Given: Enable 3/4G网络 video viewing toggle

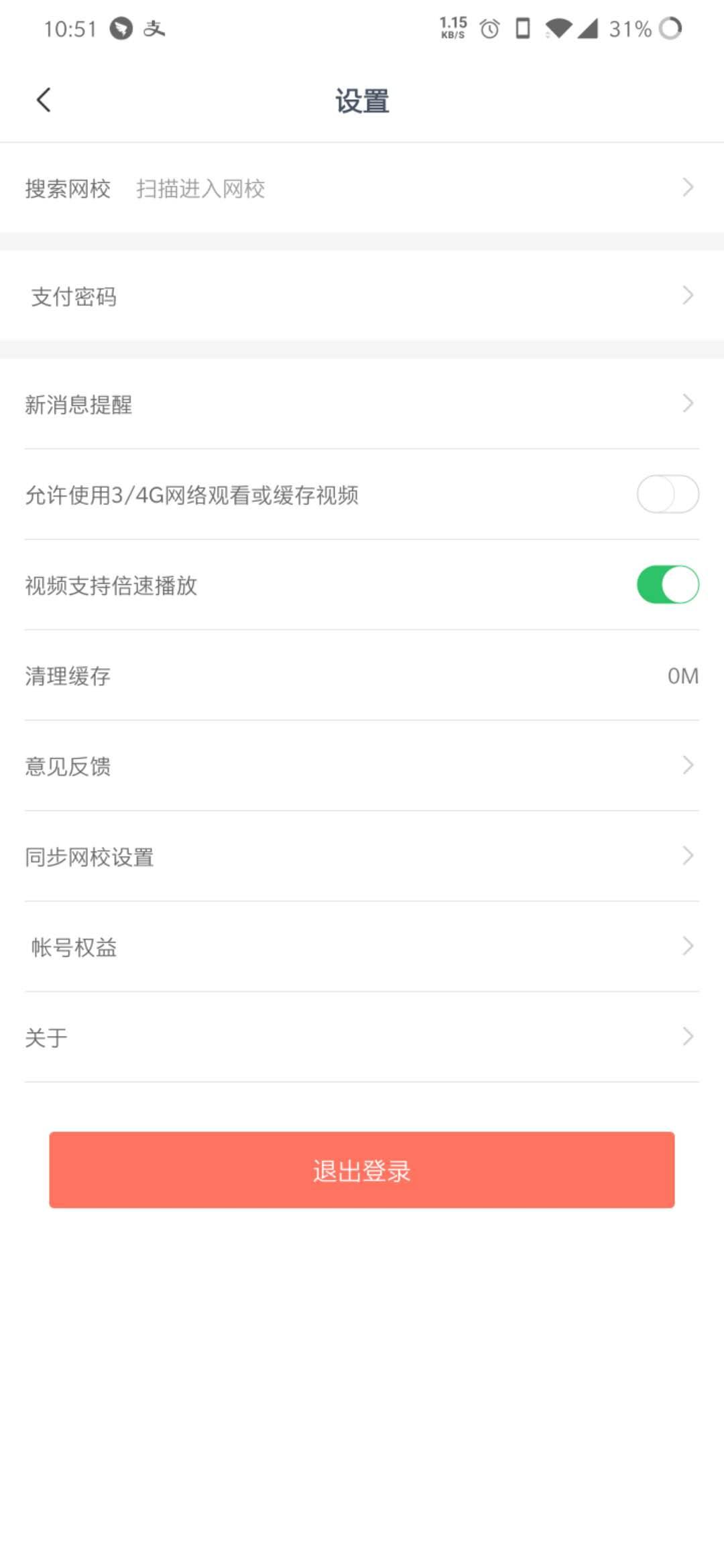Looking at the screenshot, I should pos(667,495).
